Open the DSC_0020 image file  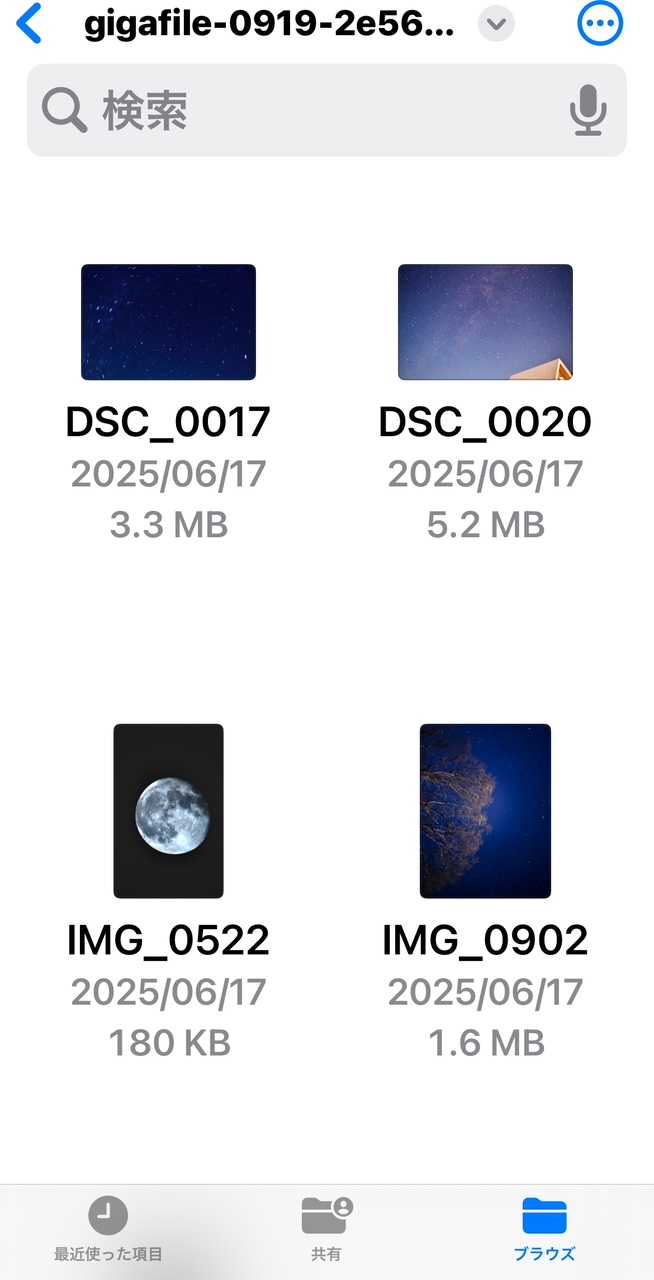pyautogui.click(x=485, y=322)
